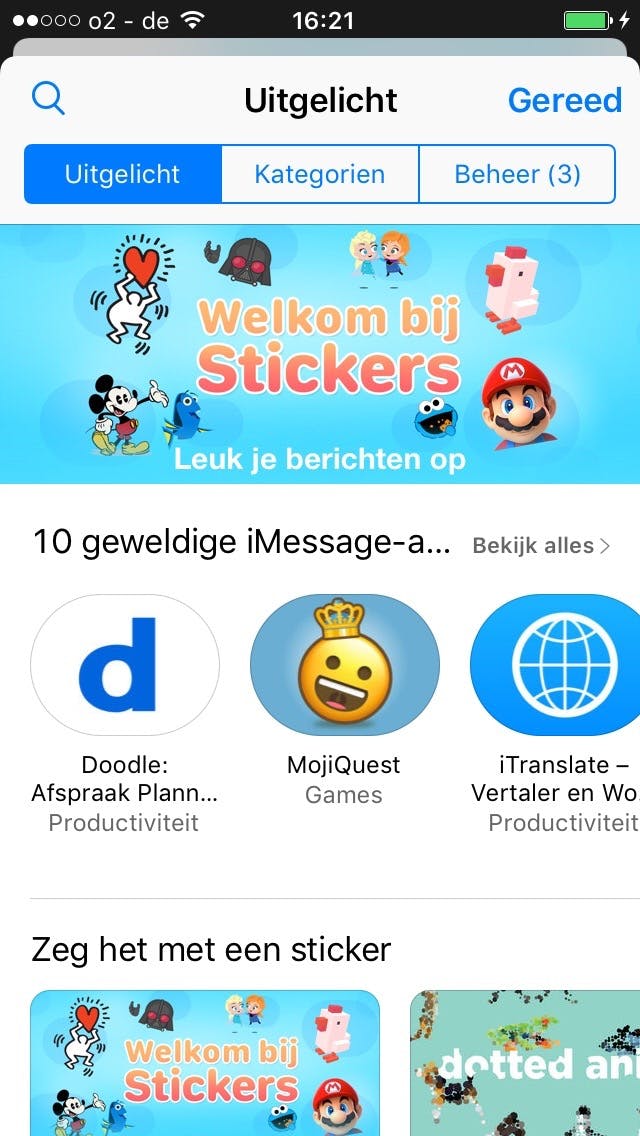640x1136 pixels.
Task: Tap Gereed to close the store
Action: pyautogui.click(x=564, y=100)
